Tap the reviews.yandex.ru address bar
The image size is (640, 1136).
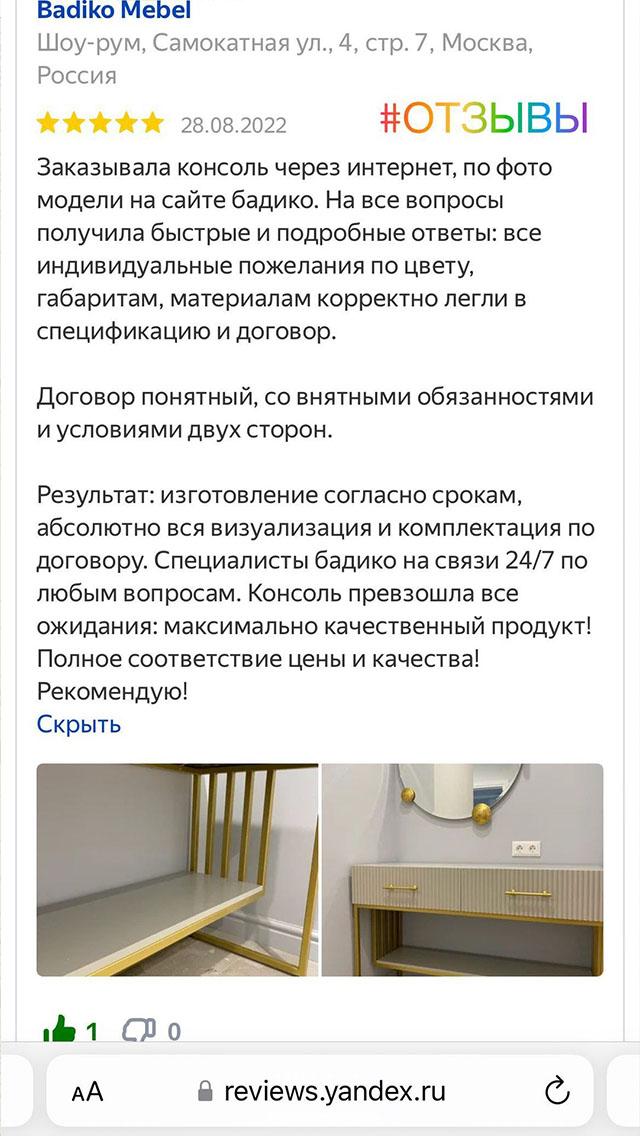point(322,1090)
